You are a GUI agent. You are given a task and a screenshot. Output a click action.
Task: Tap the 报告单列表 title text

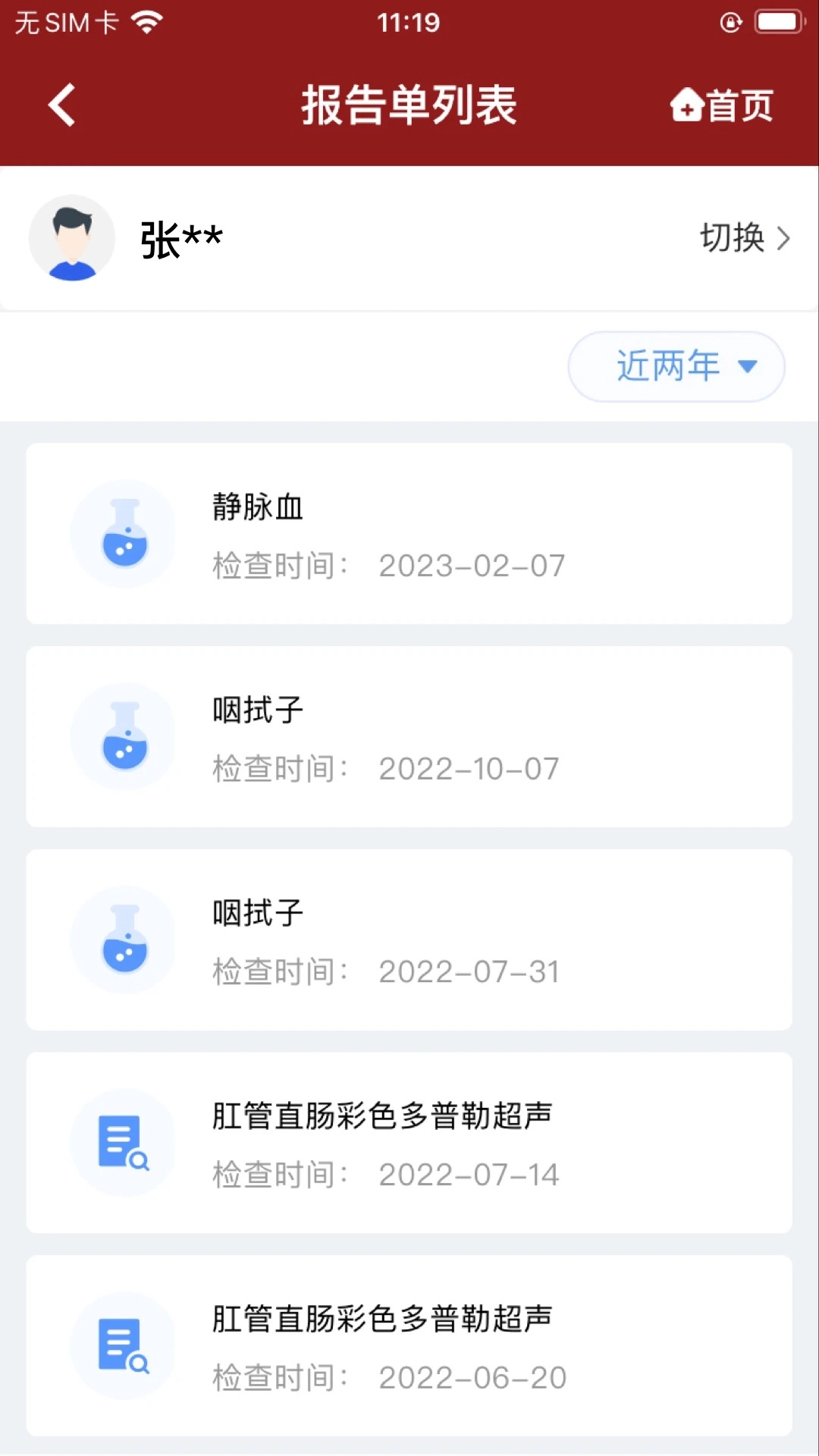[x=409, y=106]
